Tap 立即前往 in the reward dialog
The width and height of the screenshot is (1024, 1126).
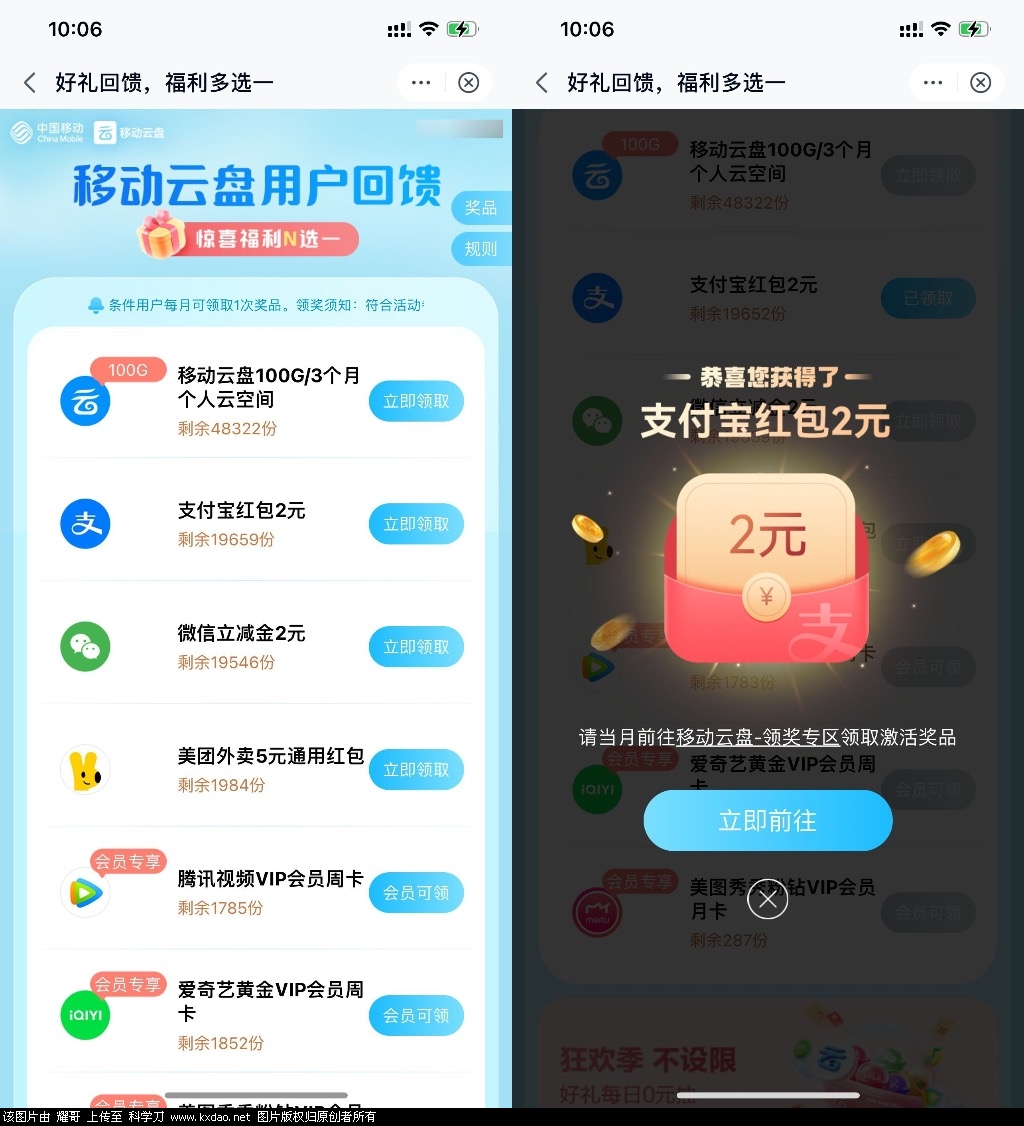[767, 821]
